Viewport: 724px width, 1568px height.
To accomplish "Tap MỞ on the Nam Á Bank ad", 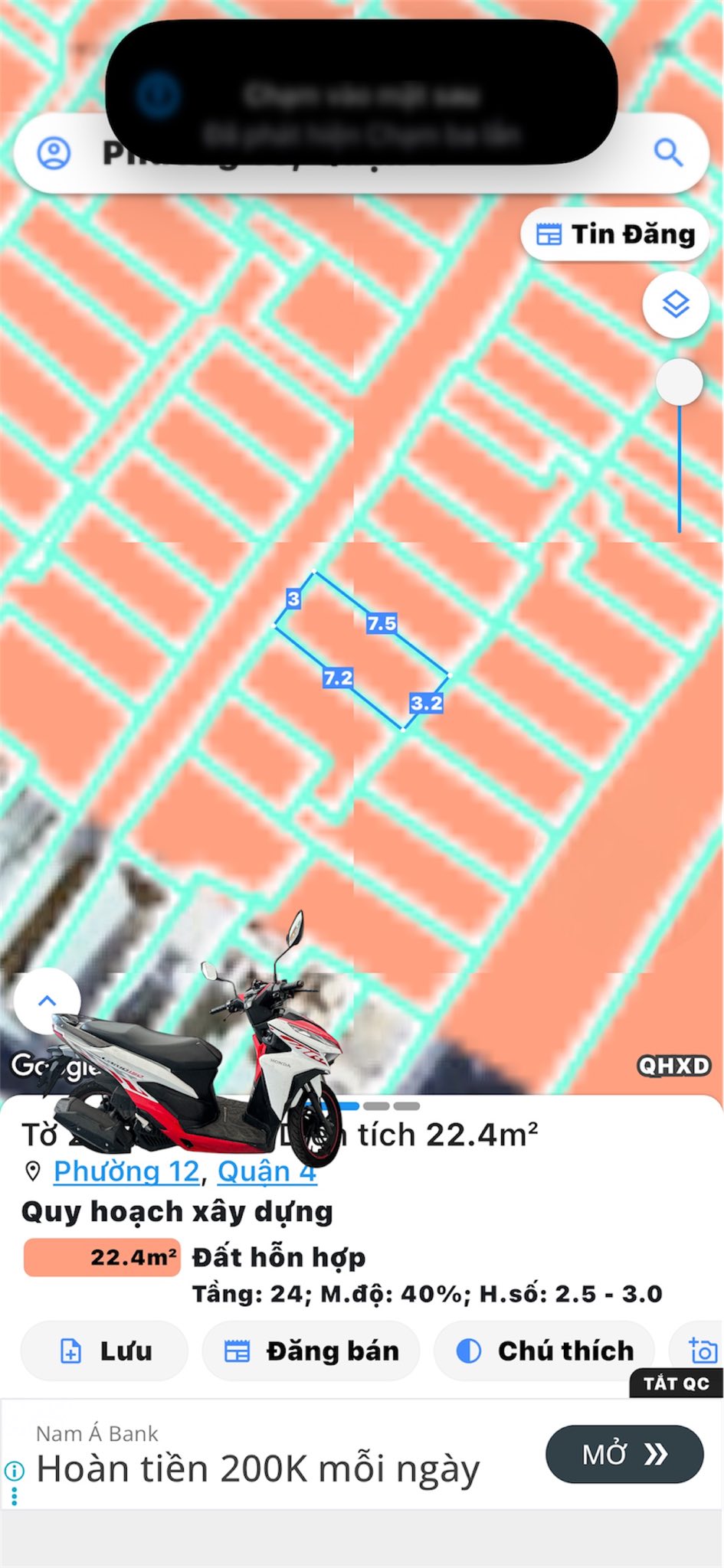I will pos(624,1454).
